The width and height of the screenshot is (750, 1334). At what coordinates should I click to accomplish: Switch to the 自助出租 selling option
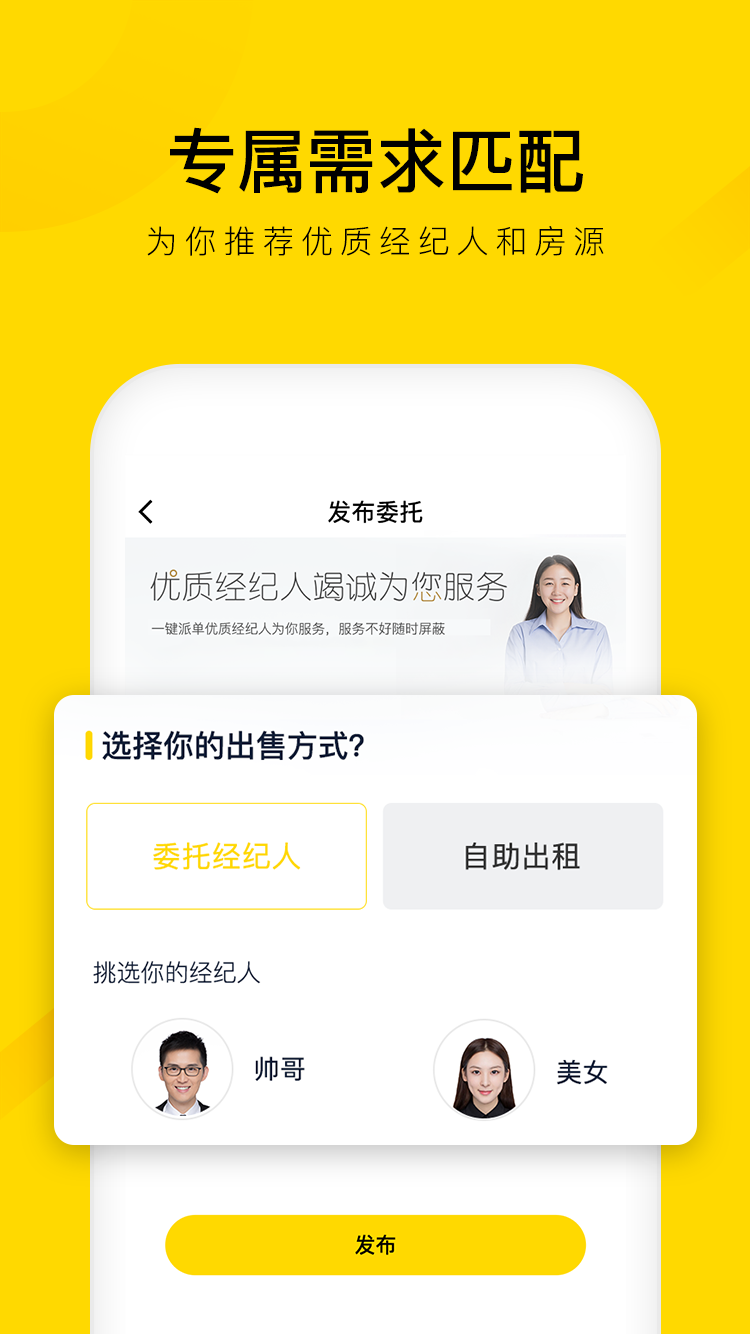pos(523,856)
